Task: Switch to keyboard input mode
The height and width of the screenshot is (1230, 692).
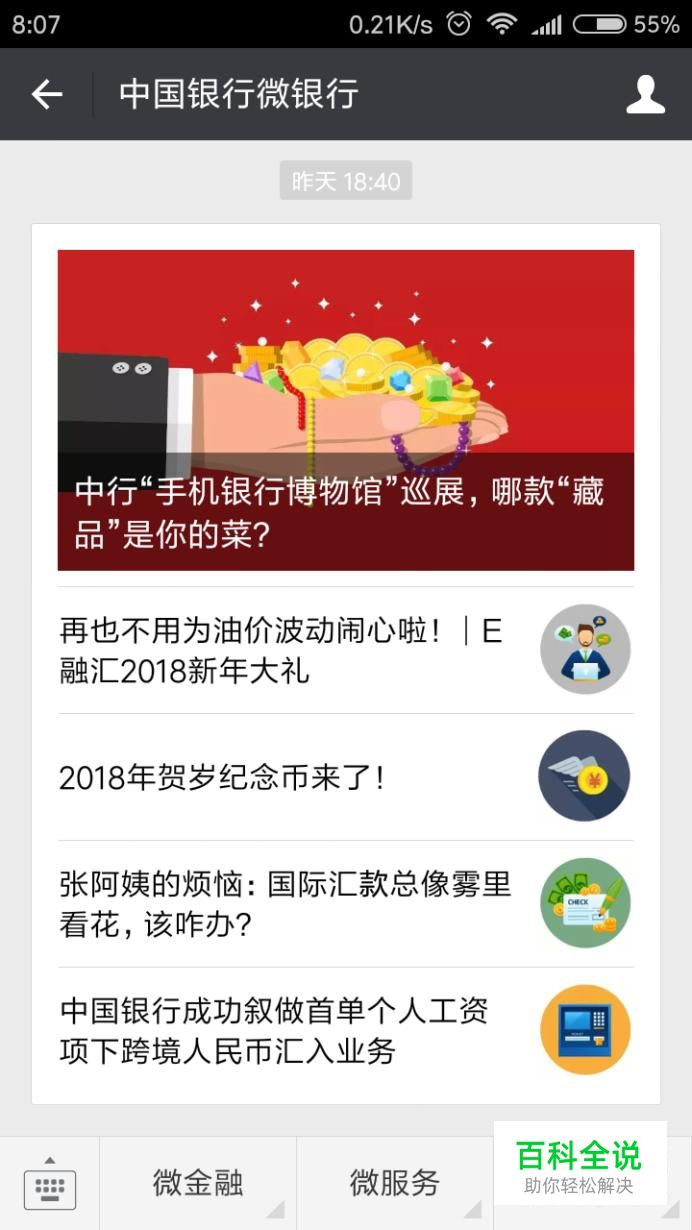Action: point(49,1185)
